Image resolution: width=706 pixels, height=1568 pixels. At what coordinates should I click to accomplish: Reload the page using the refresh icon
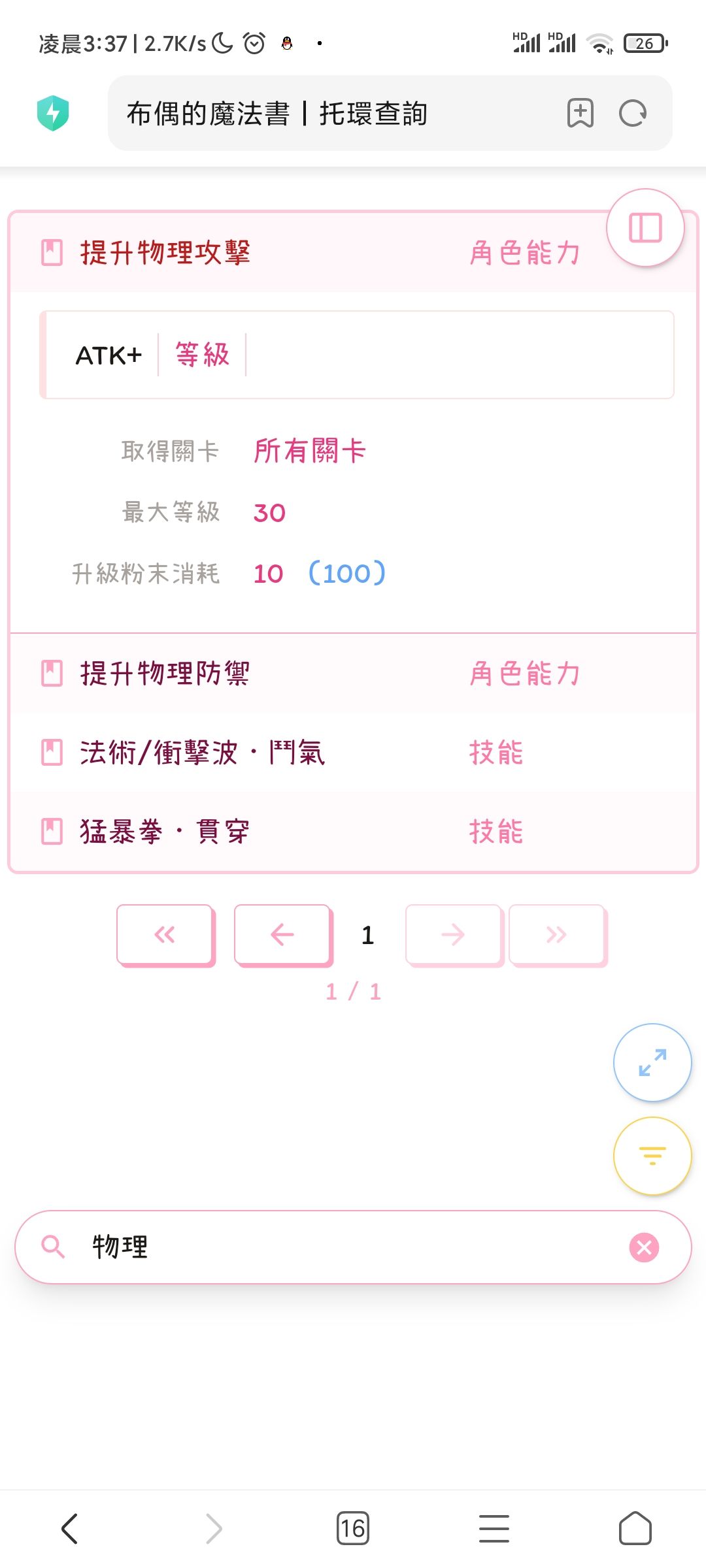point(631,112)
